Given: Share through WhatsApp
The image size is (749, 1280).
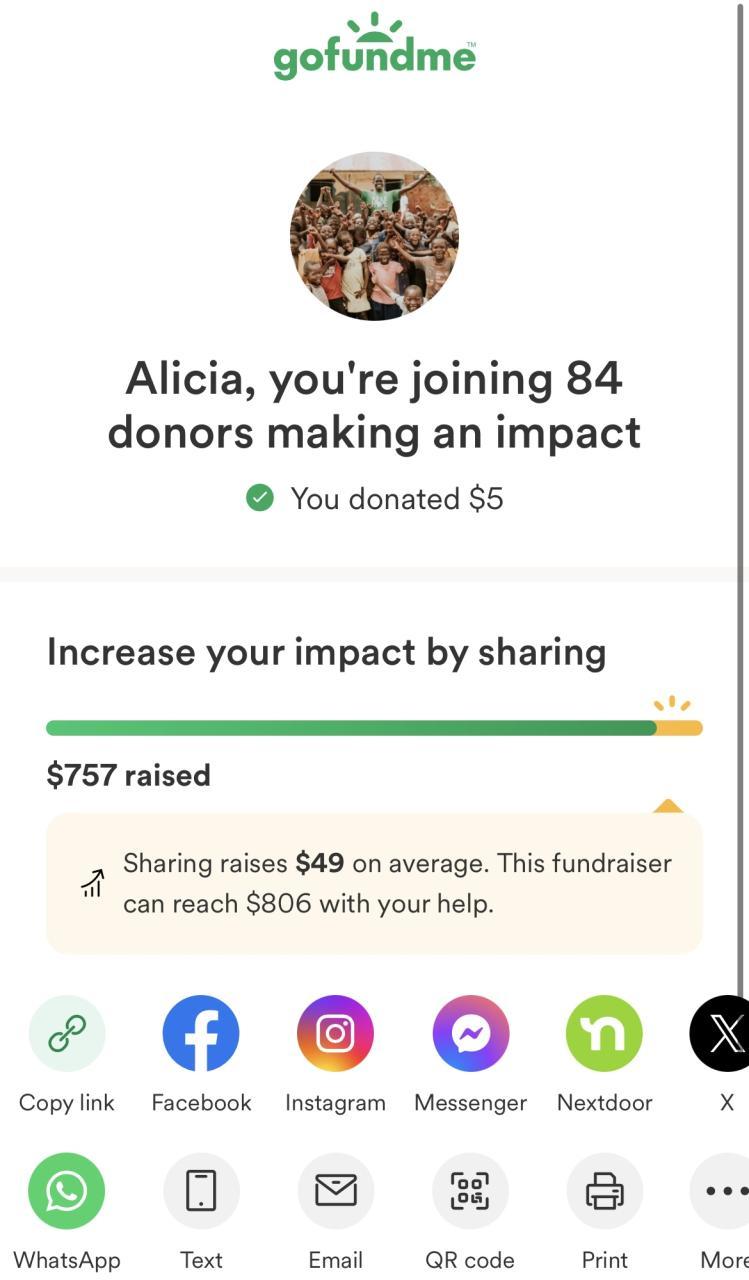Looking at the screenshot, I should (x=67, y=1191).
